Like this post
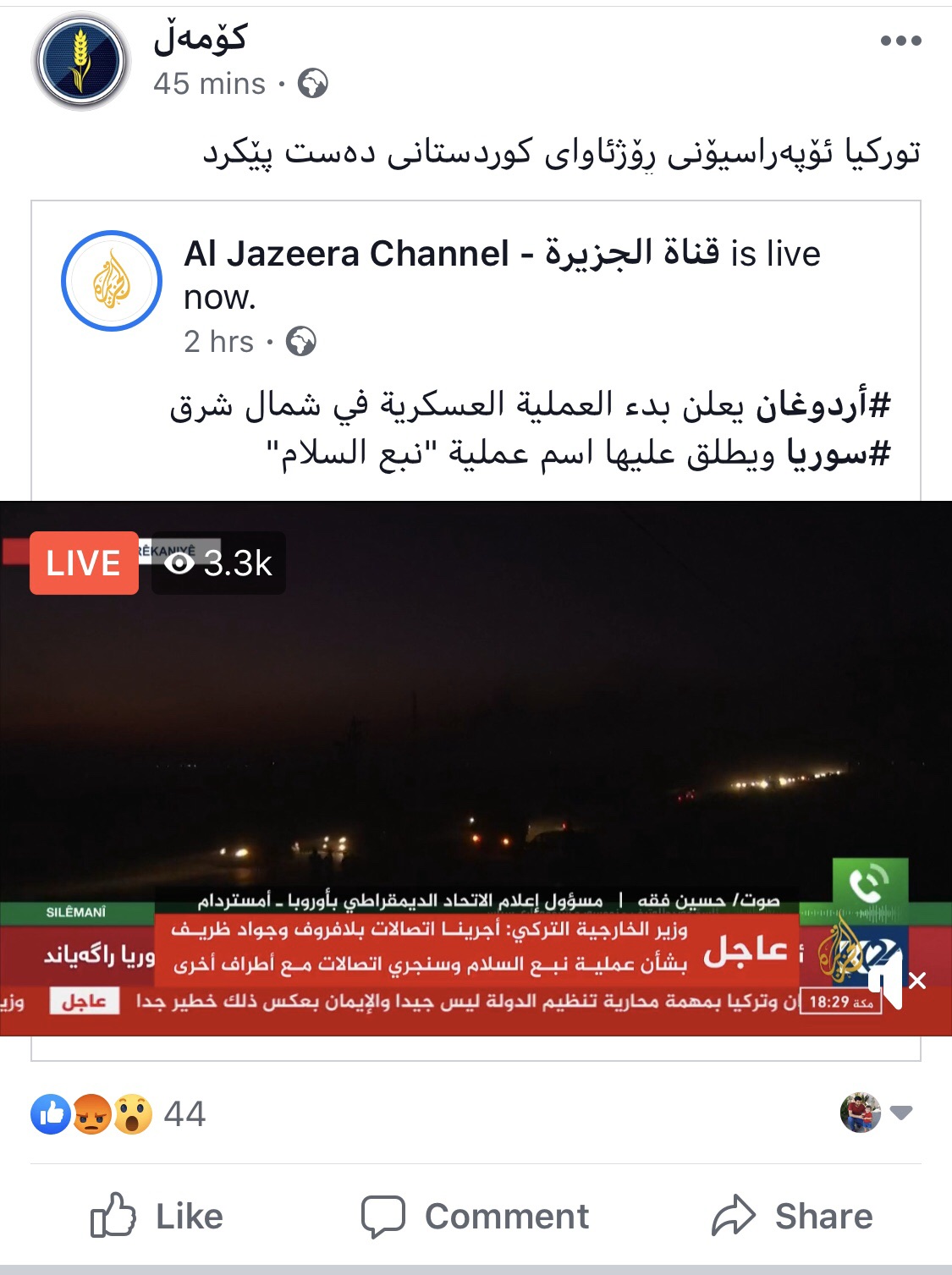The height and width of the screenshot is (1275, 952). [157, 1217]
